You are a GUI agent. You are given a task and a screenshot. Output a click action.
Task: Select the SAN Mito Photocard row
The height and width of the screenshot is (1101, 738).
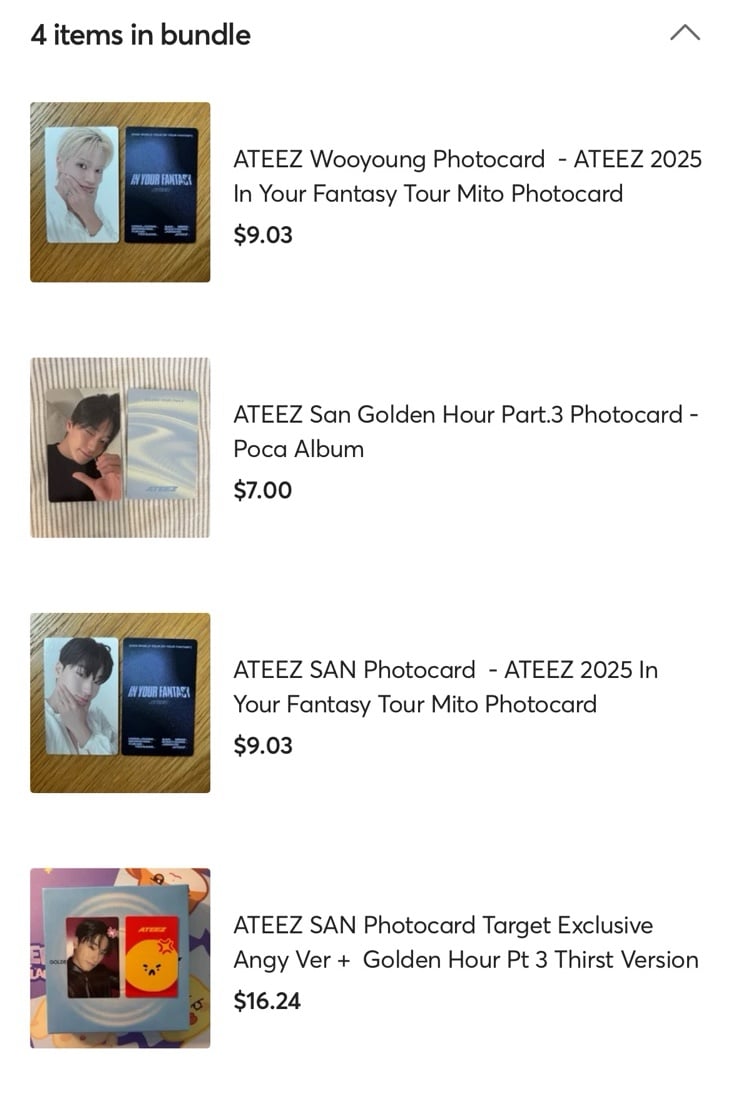pyautogui.click(x=369, y=703)
